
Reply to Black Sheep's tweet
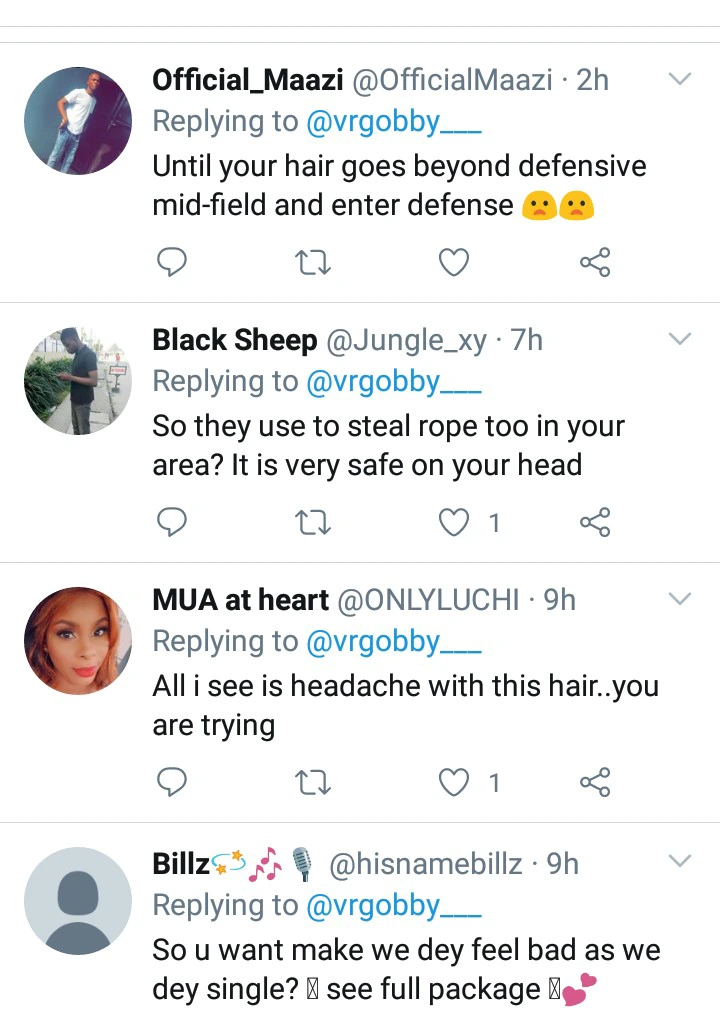point(173,522)
